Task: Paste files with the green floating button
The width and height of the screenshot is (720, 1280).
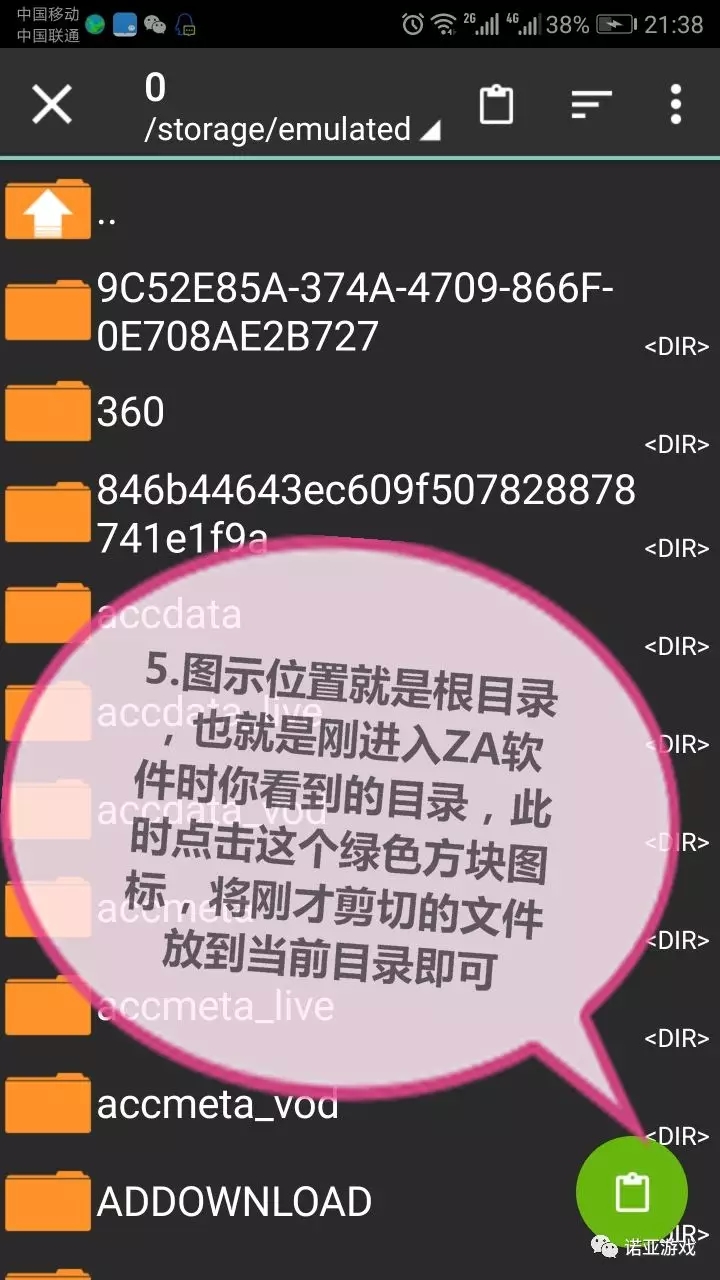Action: 632,1192
